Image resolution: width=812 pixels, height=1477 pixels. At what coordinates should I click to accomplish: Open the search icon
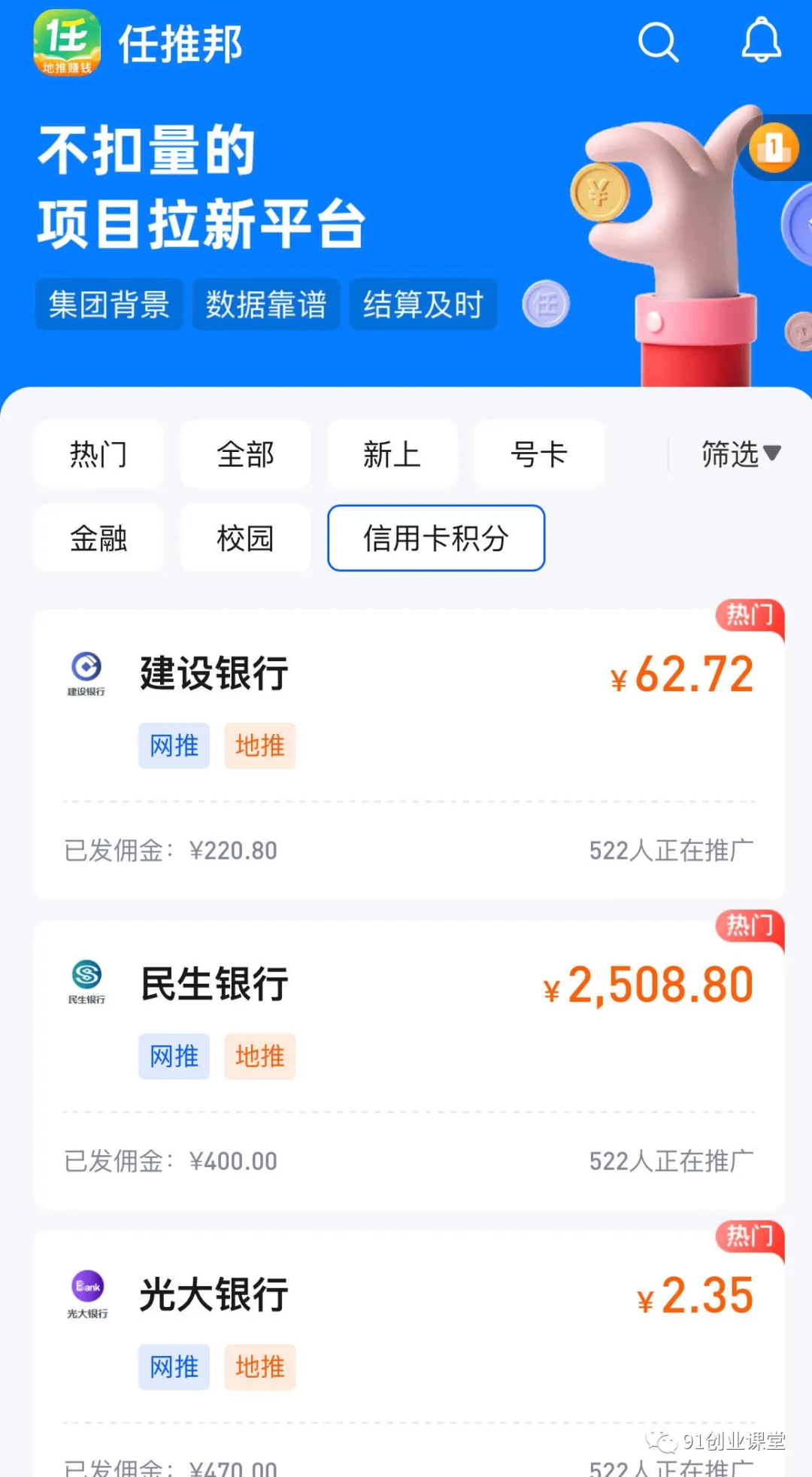pos(658,43)
